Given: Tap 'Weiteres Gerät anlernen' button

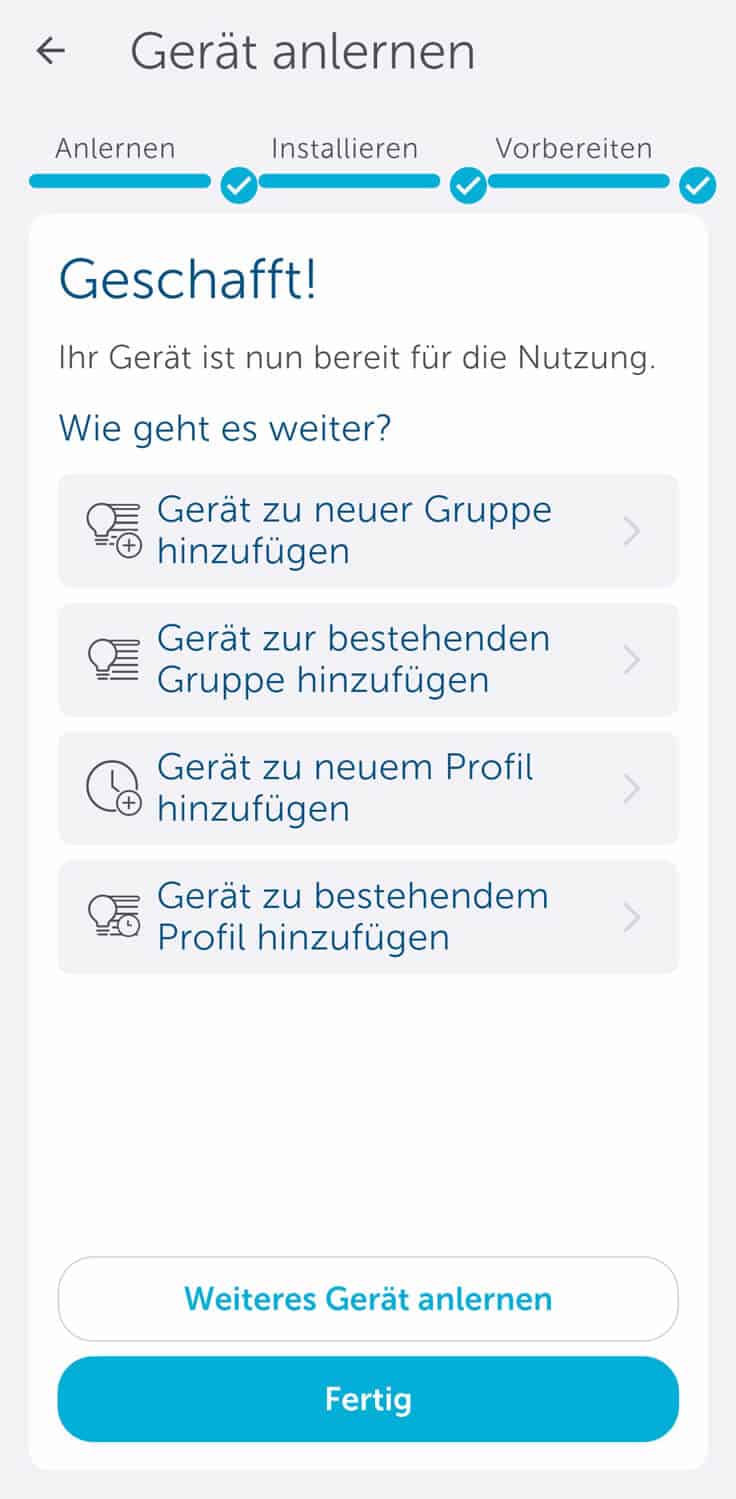Looking at the screenshot, I should (368, 1299).
